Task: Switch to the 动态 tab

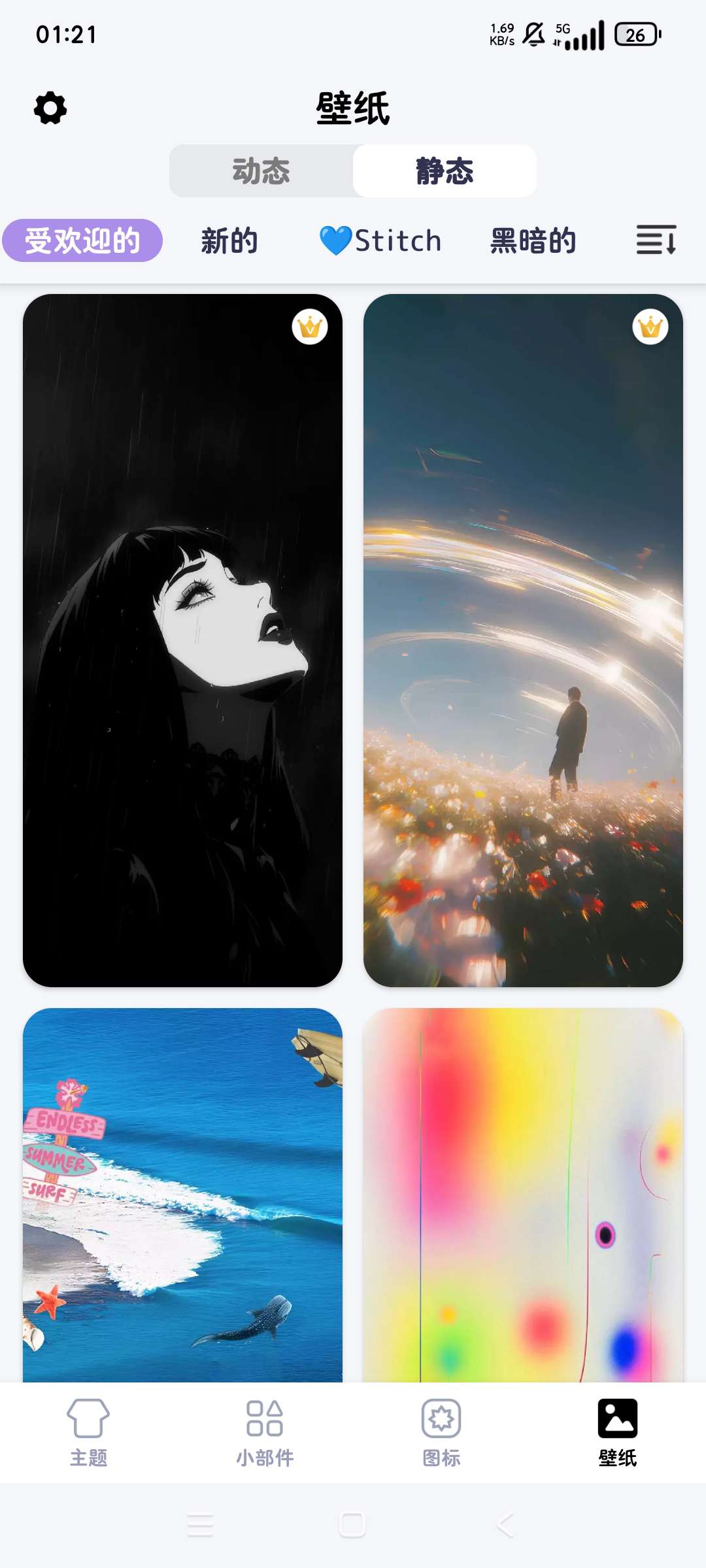Action: 261,171
